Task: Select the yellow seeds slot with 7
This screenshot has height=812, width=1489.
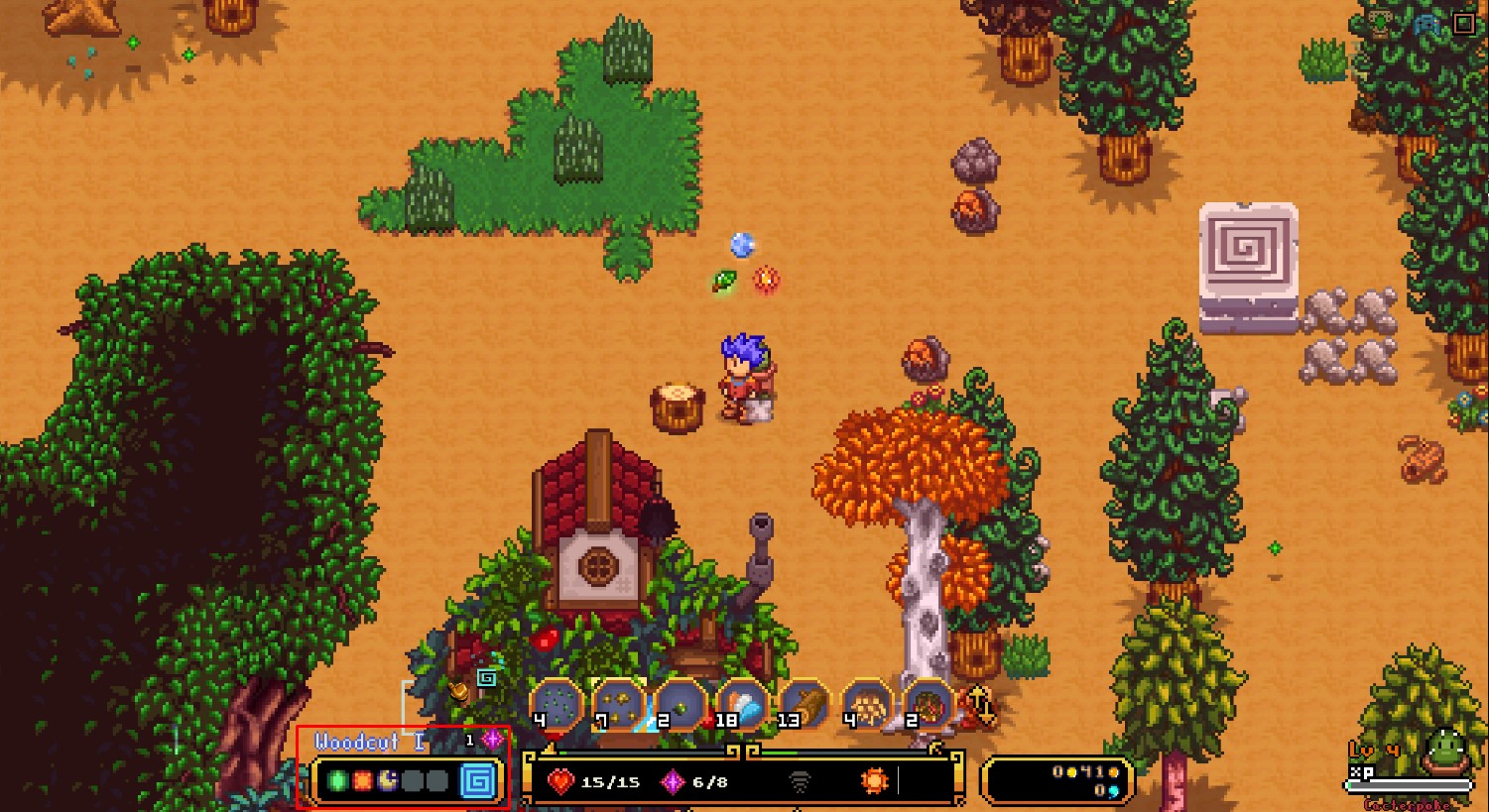Action: [x=617, y=703]
